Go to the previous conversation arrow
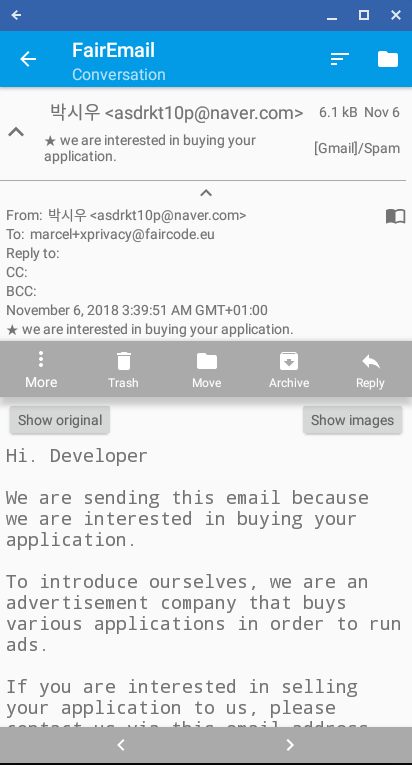This screenshot has height=765, width=412. (122, 745)
